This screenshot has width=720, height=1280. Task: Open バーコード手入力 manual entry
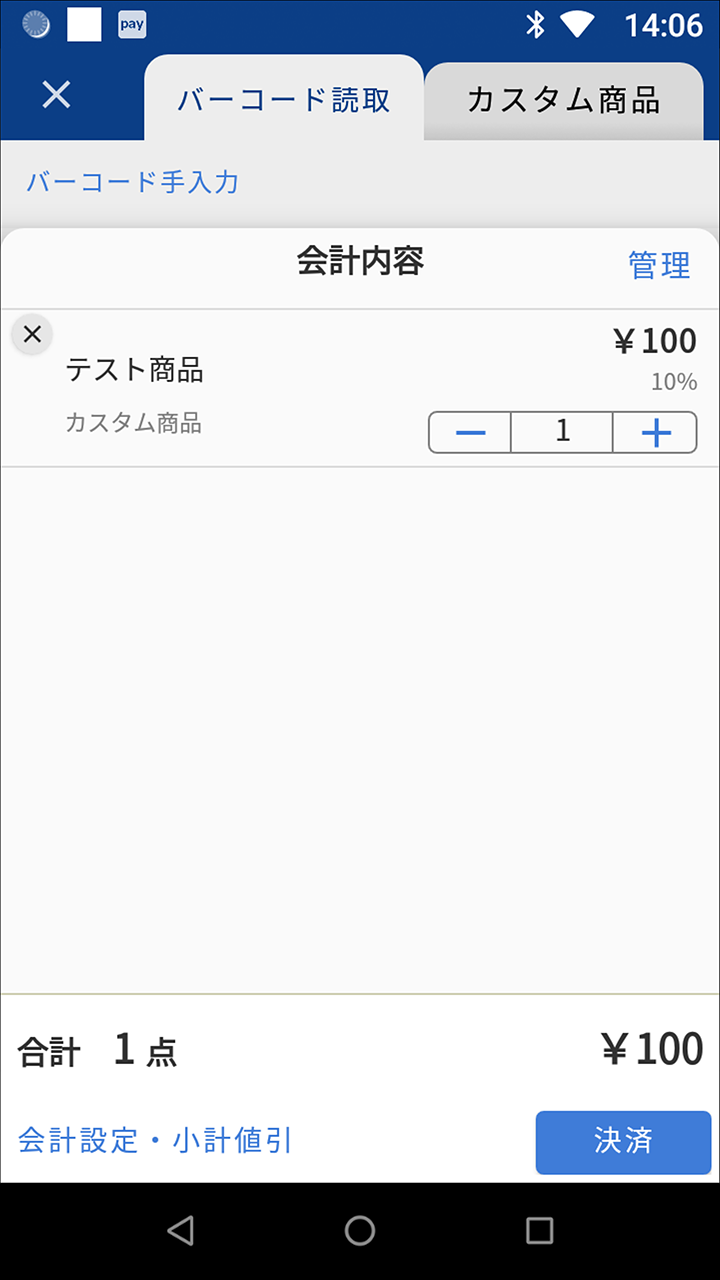tap(131, 182)
